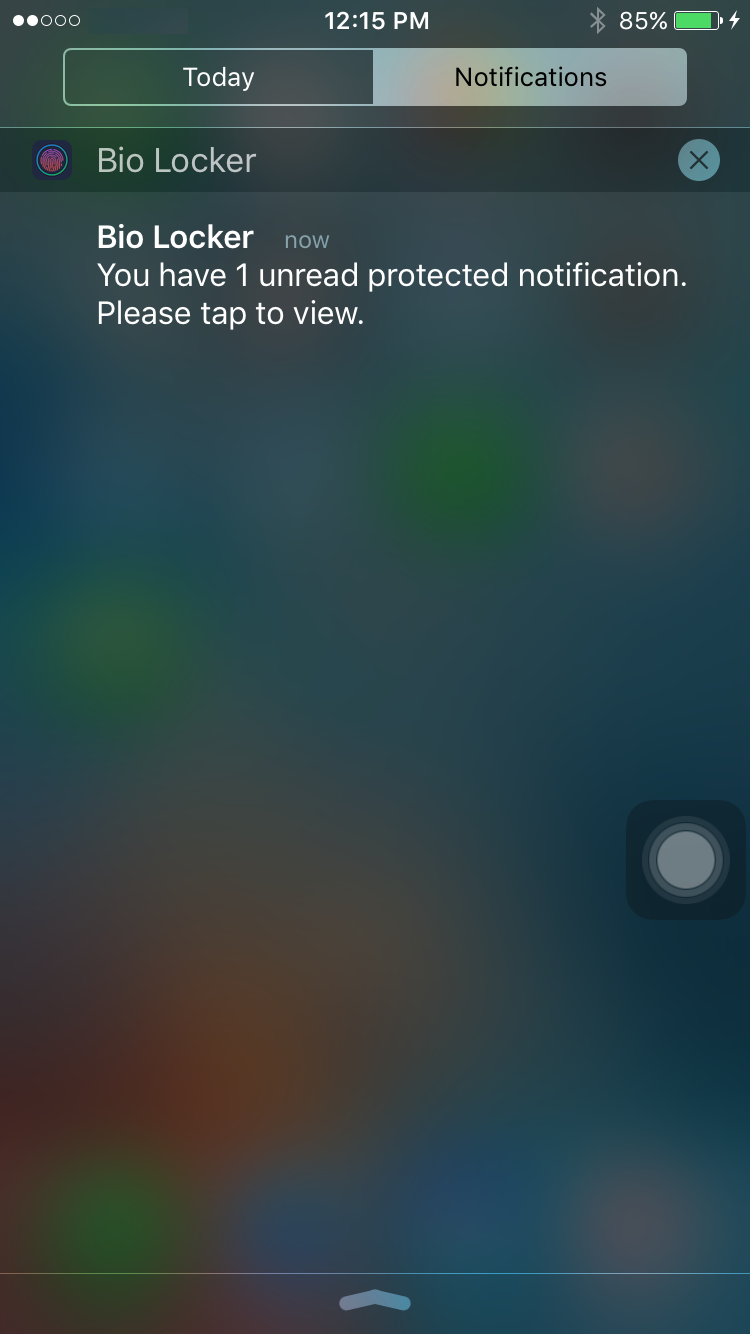This screenshot has height=1334, width=750.
Task: Switch to the Today tab
Action: coord(219,77)
